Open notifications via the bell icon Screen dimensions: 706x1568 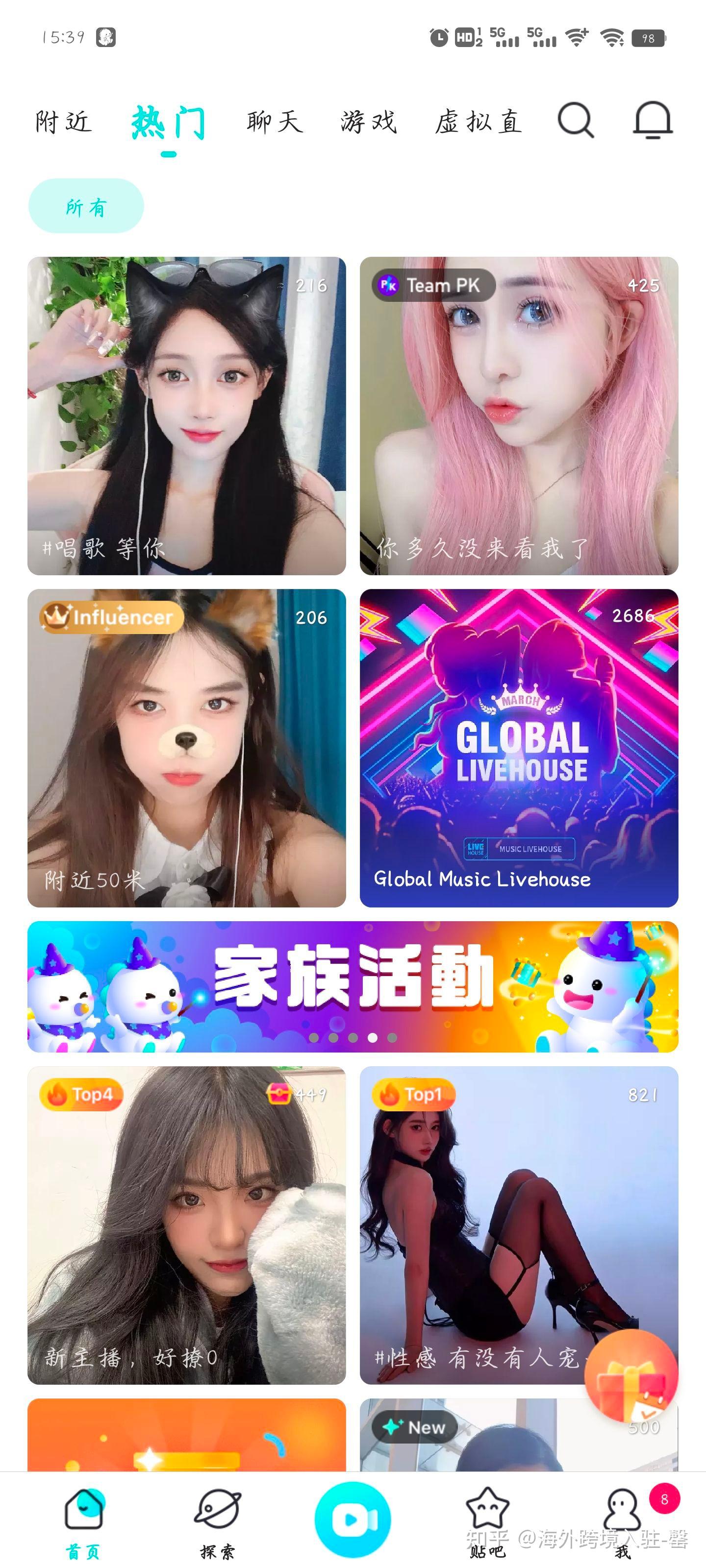tap(653, 122)
